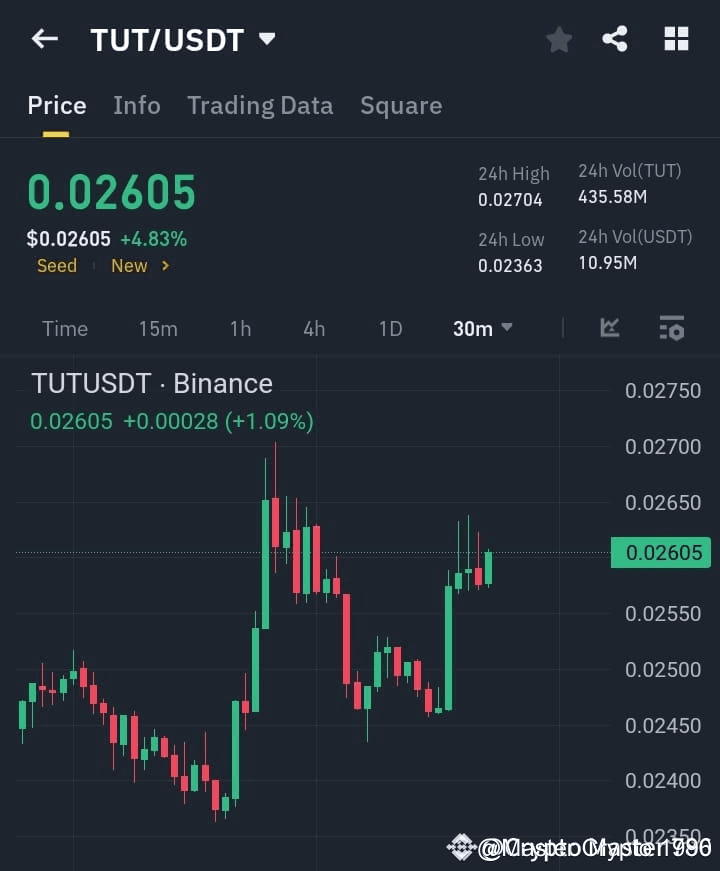Enable the 1h candle interval
Image resolution: width=720 pixels, height=871 pixels.
240,328
